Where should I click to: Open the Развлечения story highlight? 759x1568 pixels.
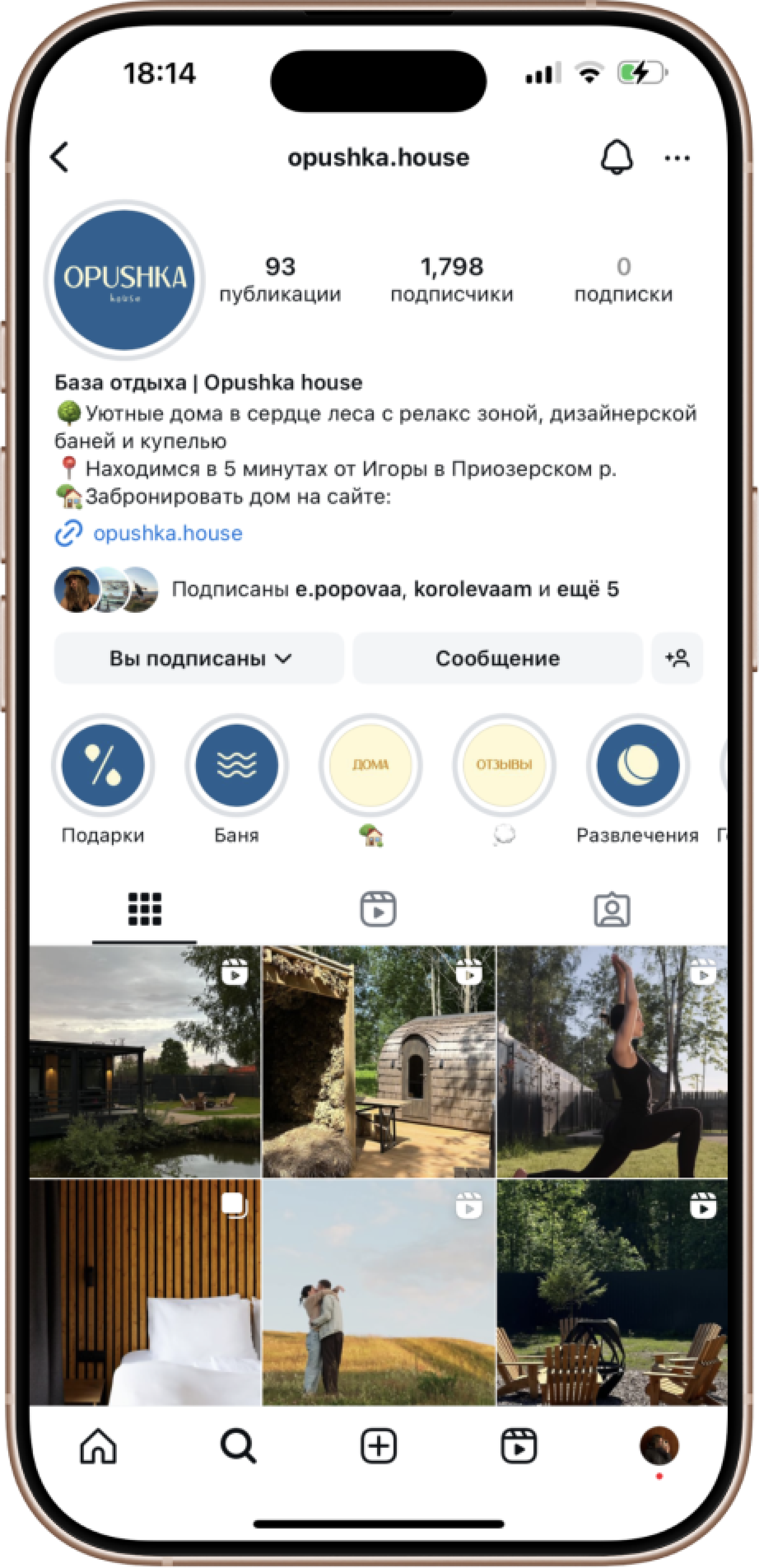pos(637,765)
